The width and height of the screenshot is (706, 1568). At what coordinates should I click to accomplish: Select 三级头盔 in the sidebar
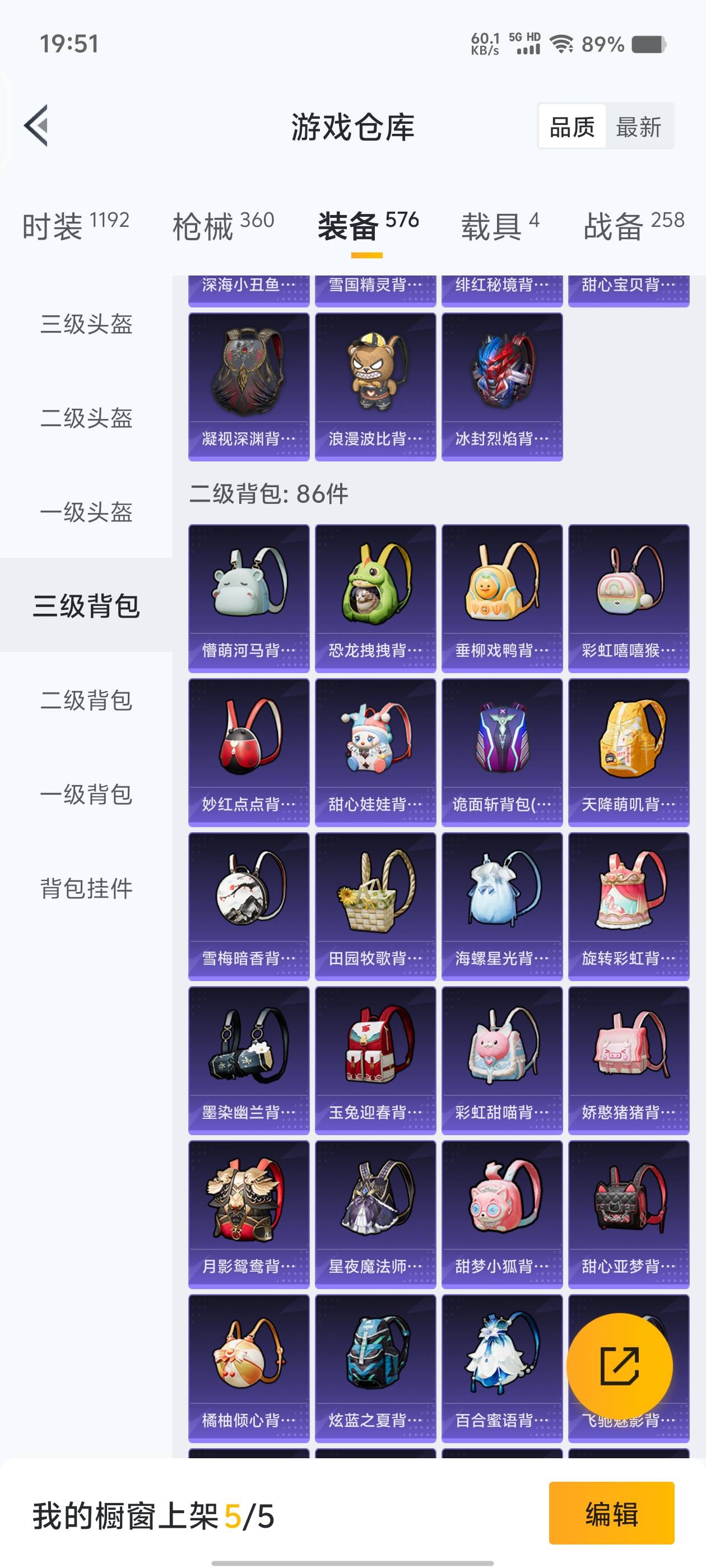coord(86,324)
